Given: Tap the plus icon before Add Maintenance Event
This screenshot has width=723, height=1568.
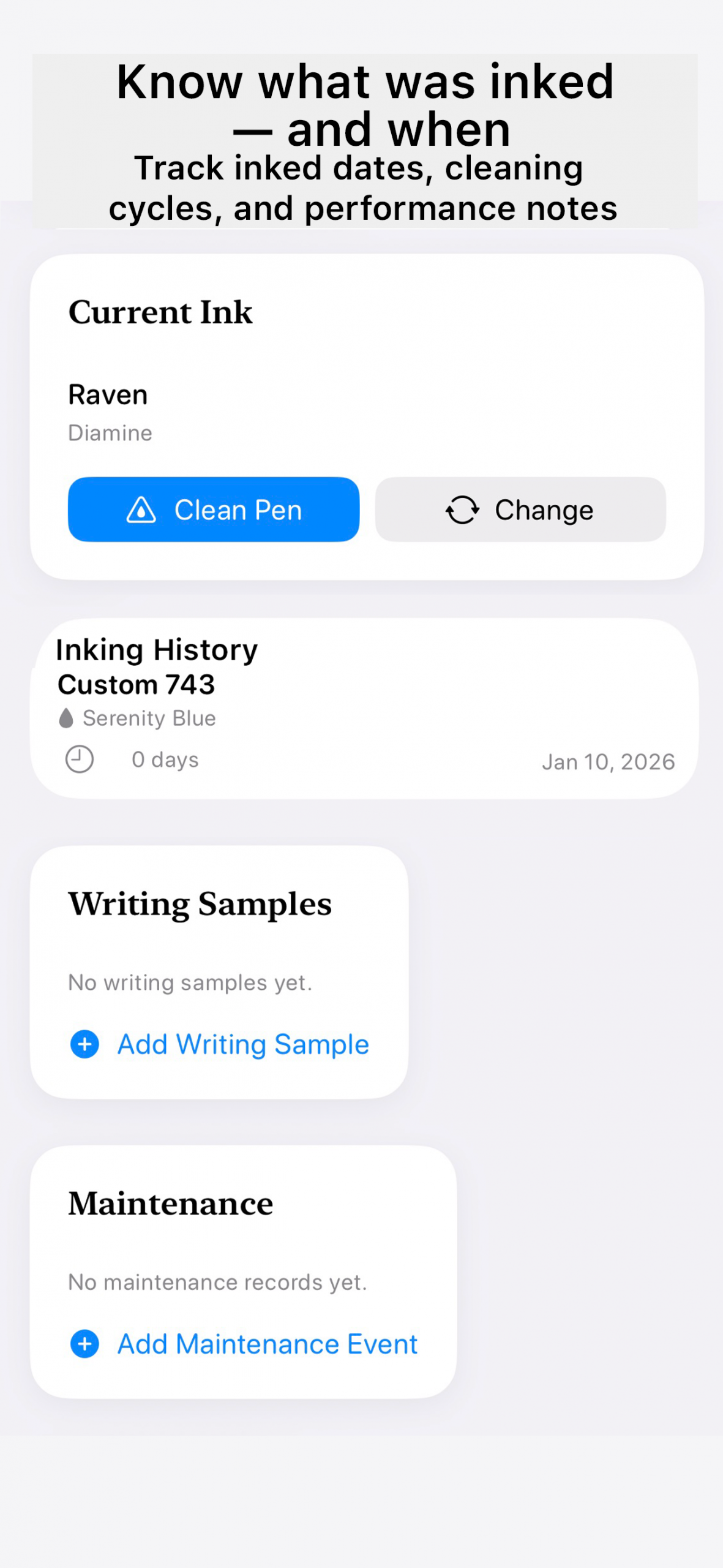Looking at the screenshot, I should pyautogui.click(x=84, y=1344).
